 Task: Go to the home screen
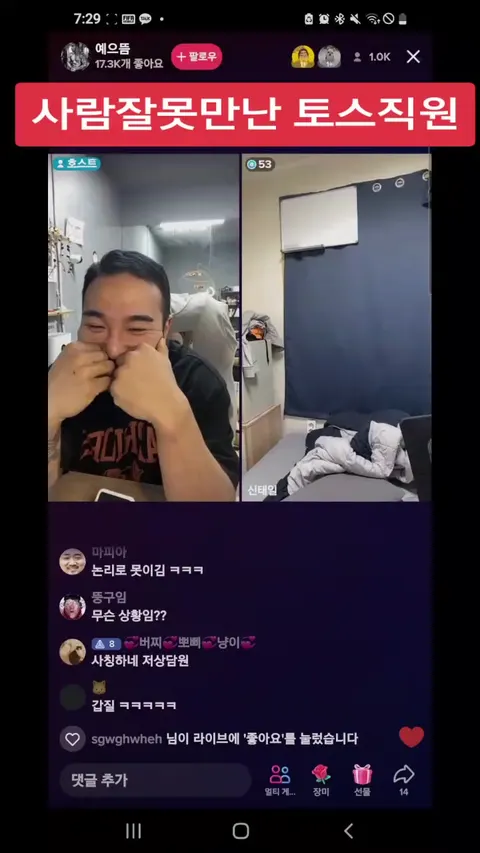[x=241, y=831]
